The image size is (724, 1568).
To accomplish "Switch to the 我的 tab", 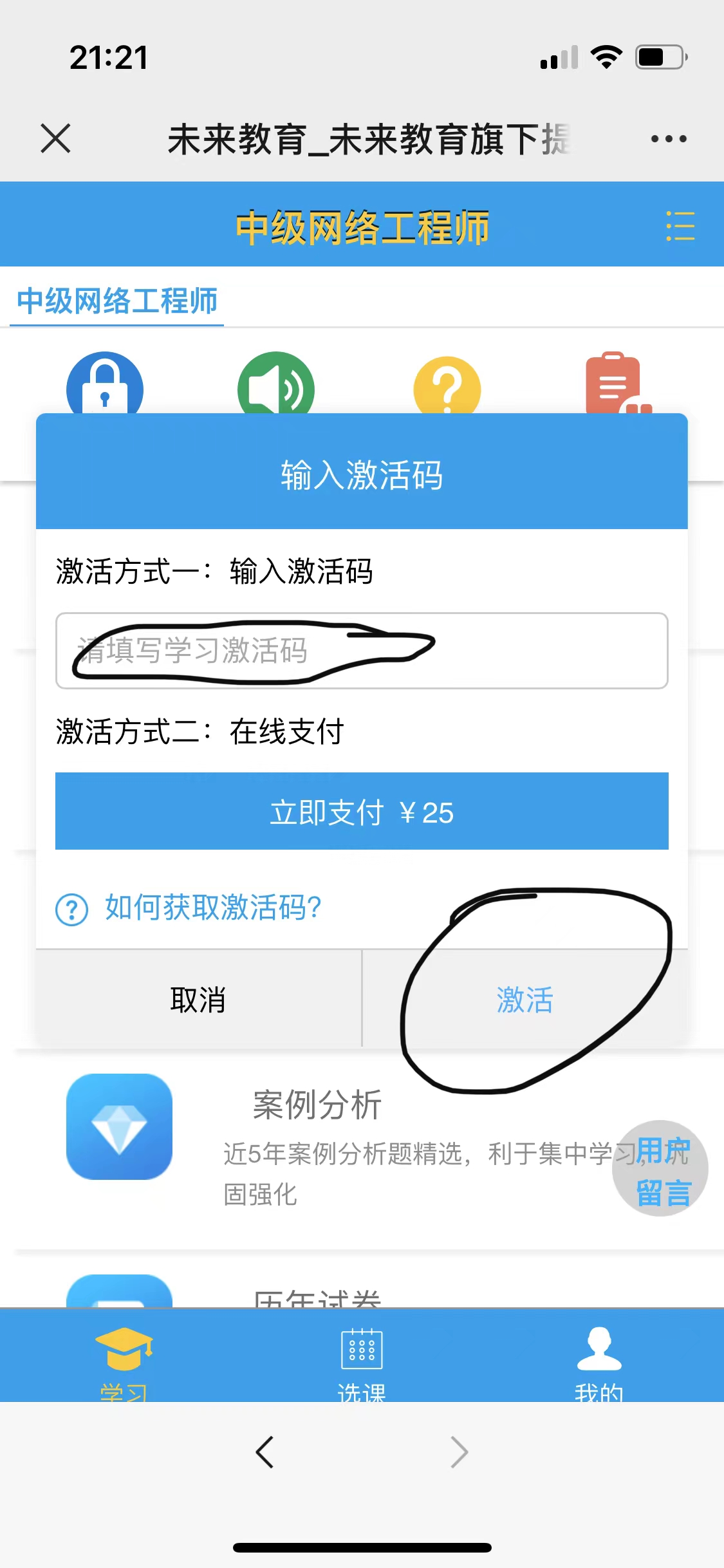I will pos(599,1358).
